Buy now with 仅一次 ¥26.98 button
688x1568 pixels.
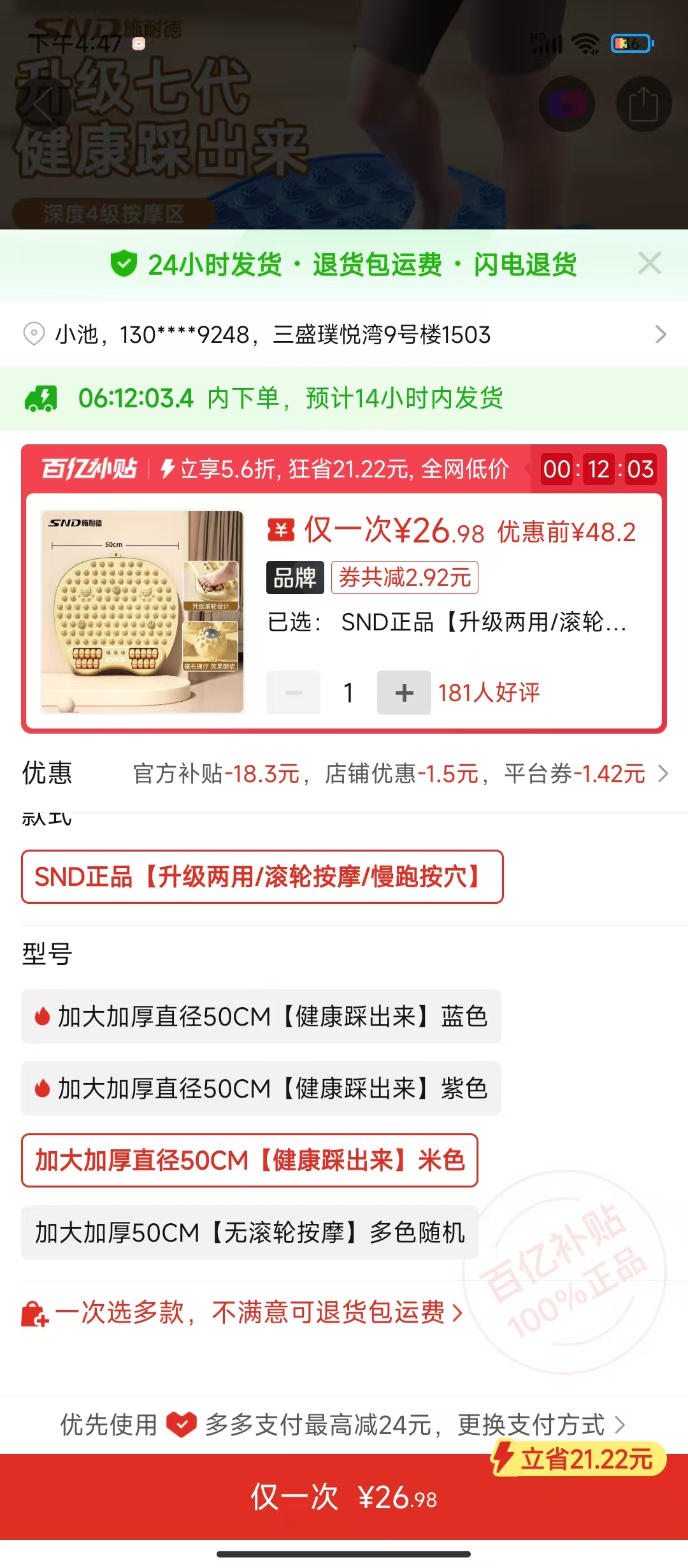click(344, 1497)
